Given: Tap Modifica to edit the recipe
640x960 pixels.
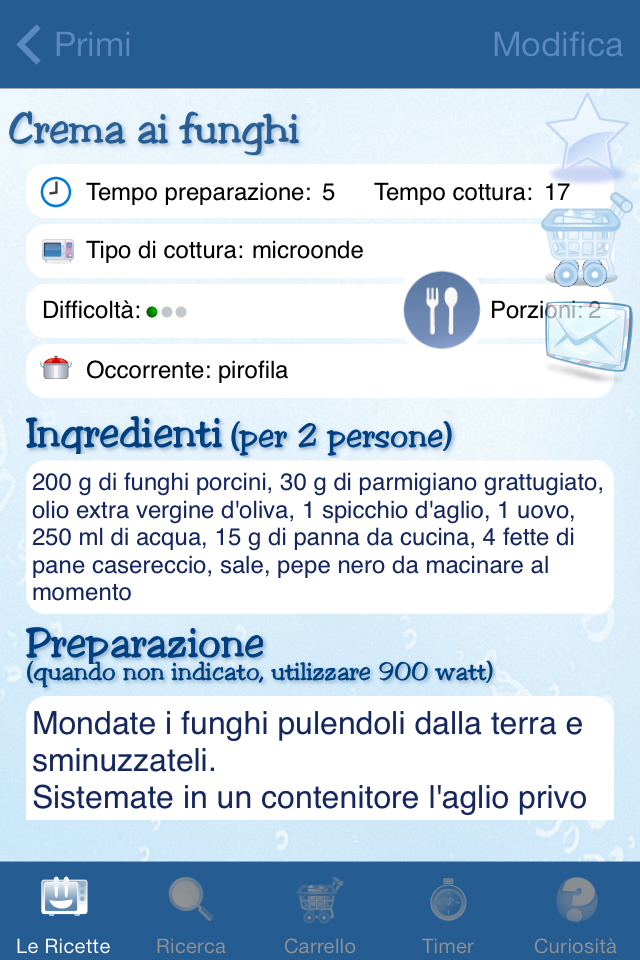Looking at the screenshot, I should click(x=557, y=45).
